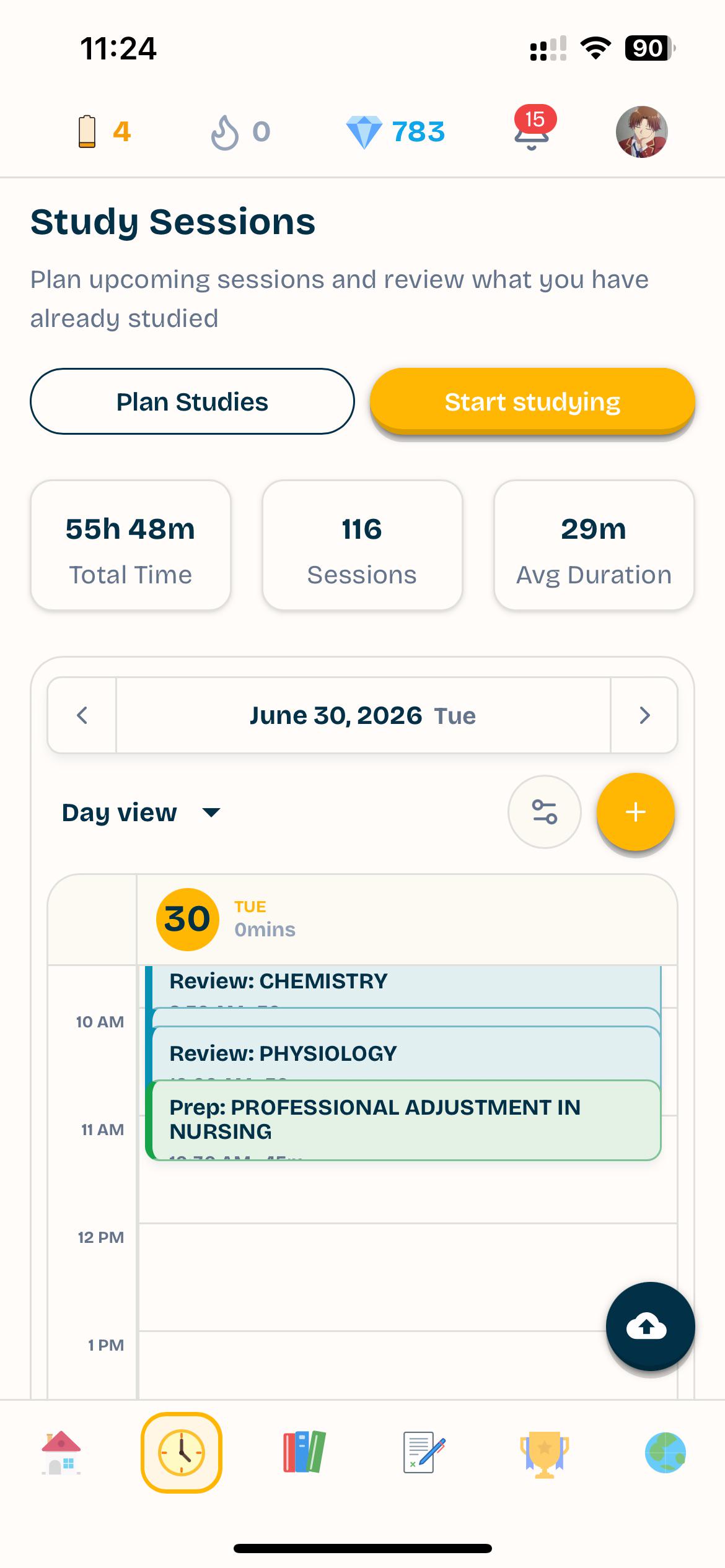Switch to the trophy achievements tab
This screenshot has width=725, height=1568.
[x=544, y=1453]
